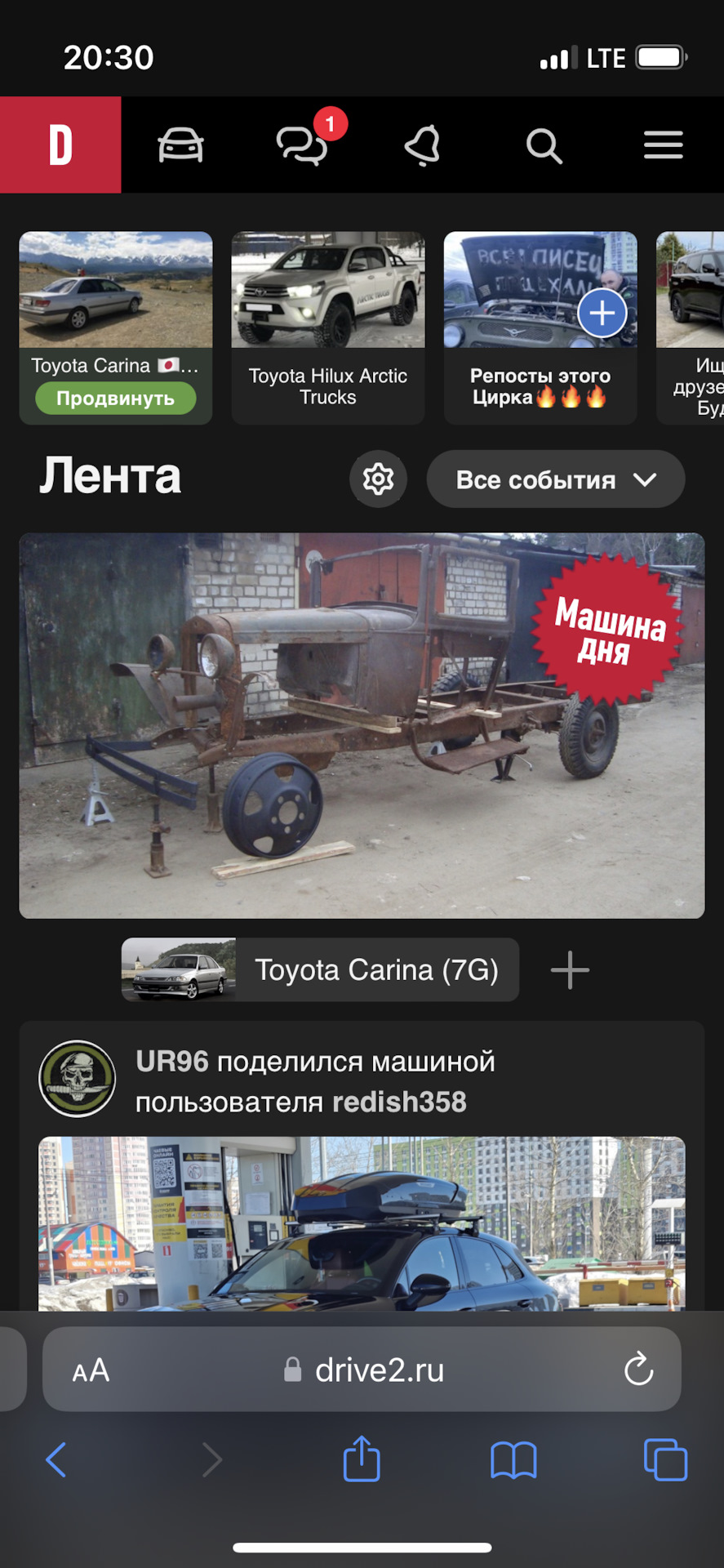Tap blue plus on «Репосты этого Цирка» card

pos(602,313)
